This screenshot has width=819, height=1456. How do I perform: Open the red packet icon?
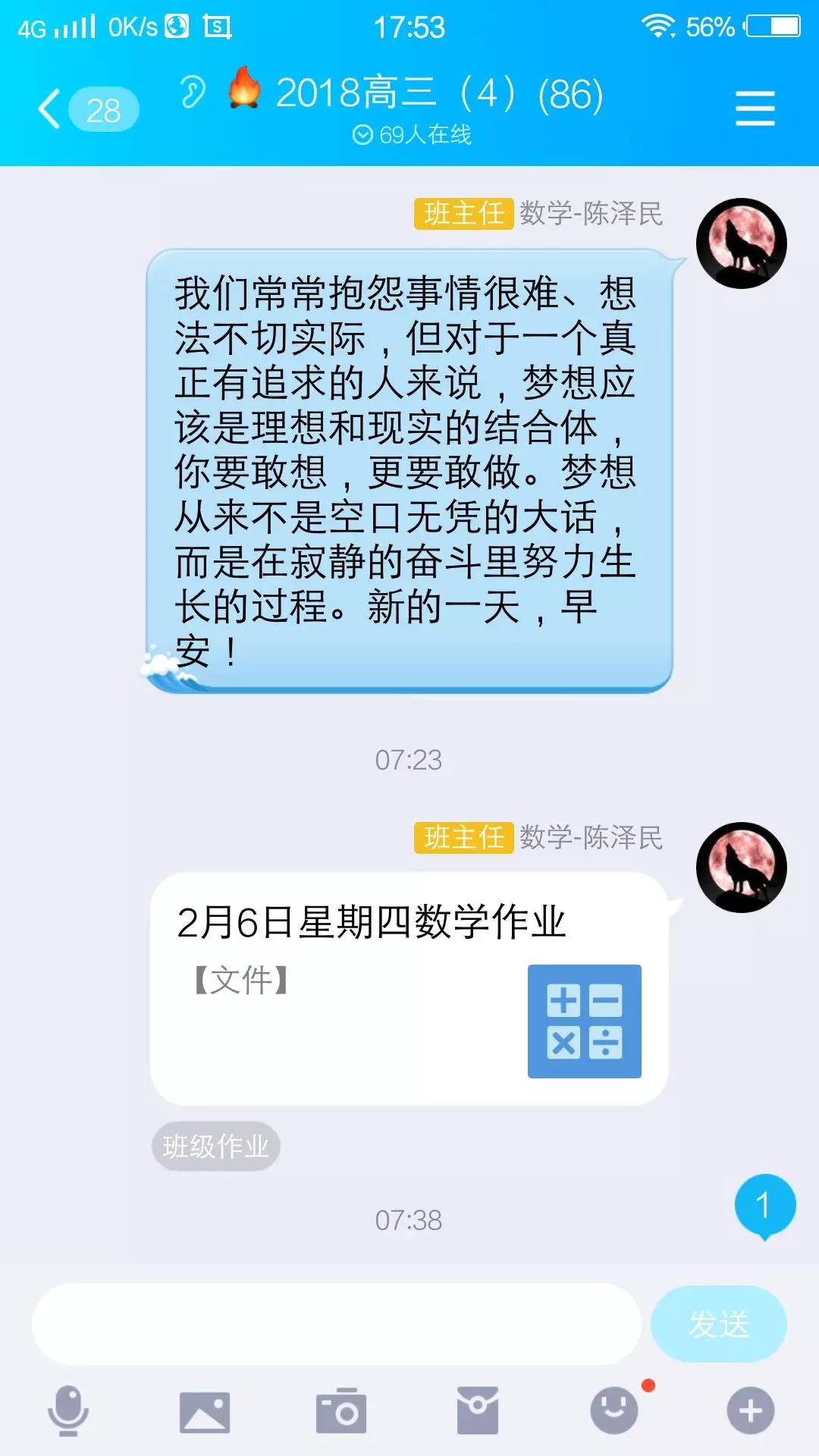(x=478, y=1410)
